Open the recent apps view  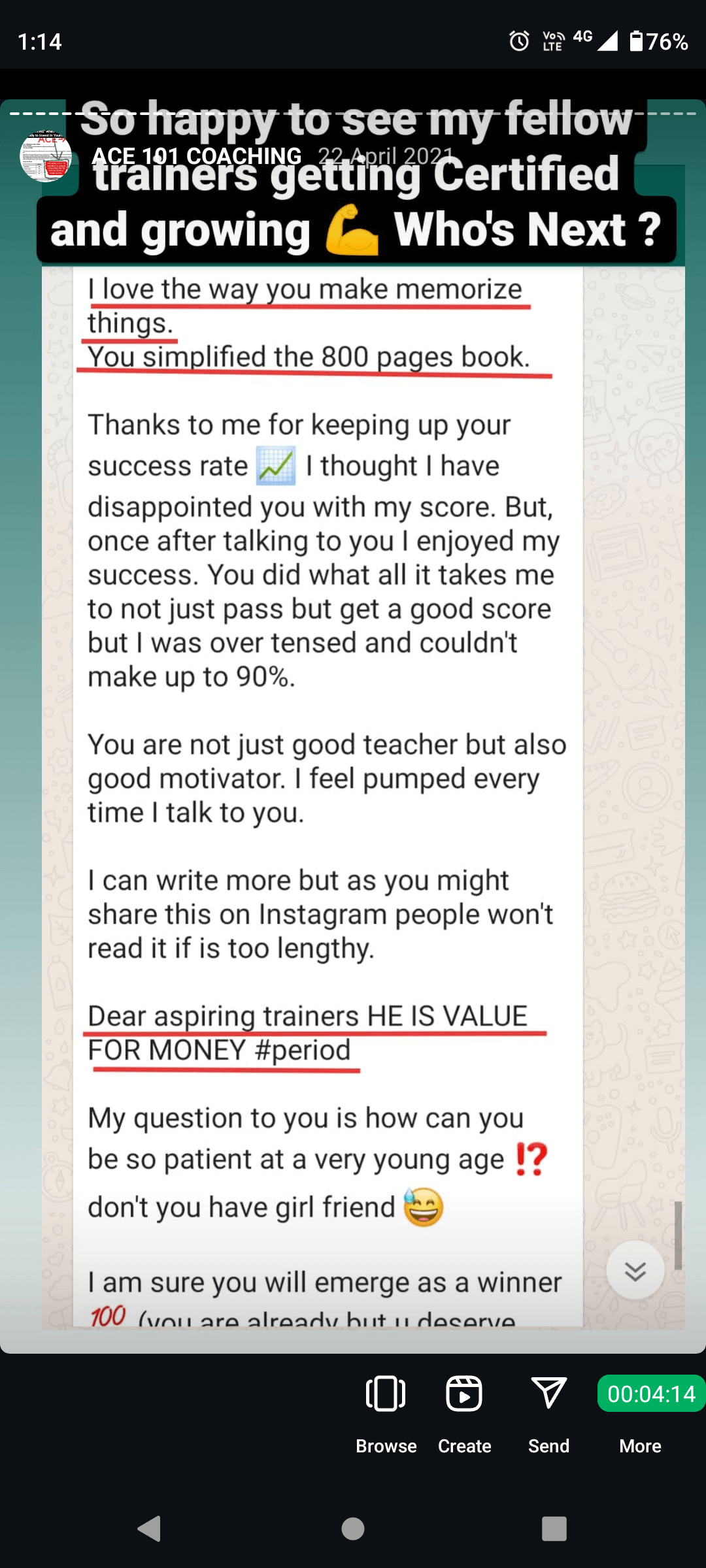(554, 1529)
